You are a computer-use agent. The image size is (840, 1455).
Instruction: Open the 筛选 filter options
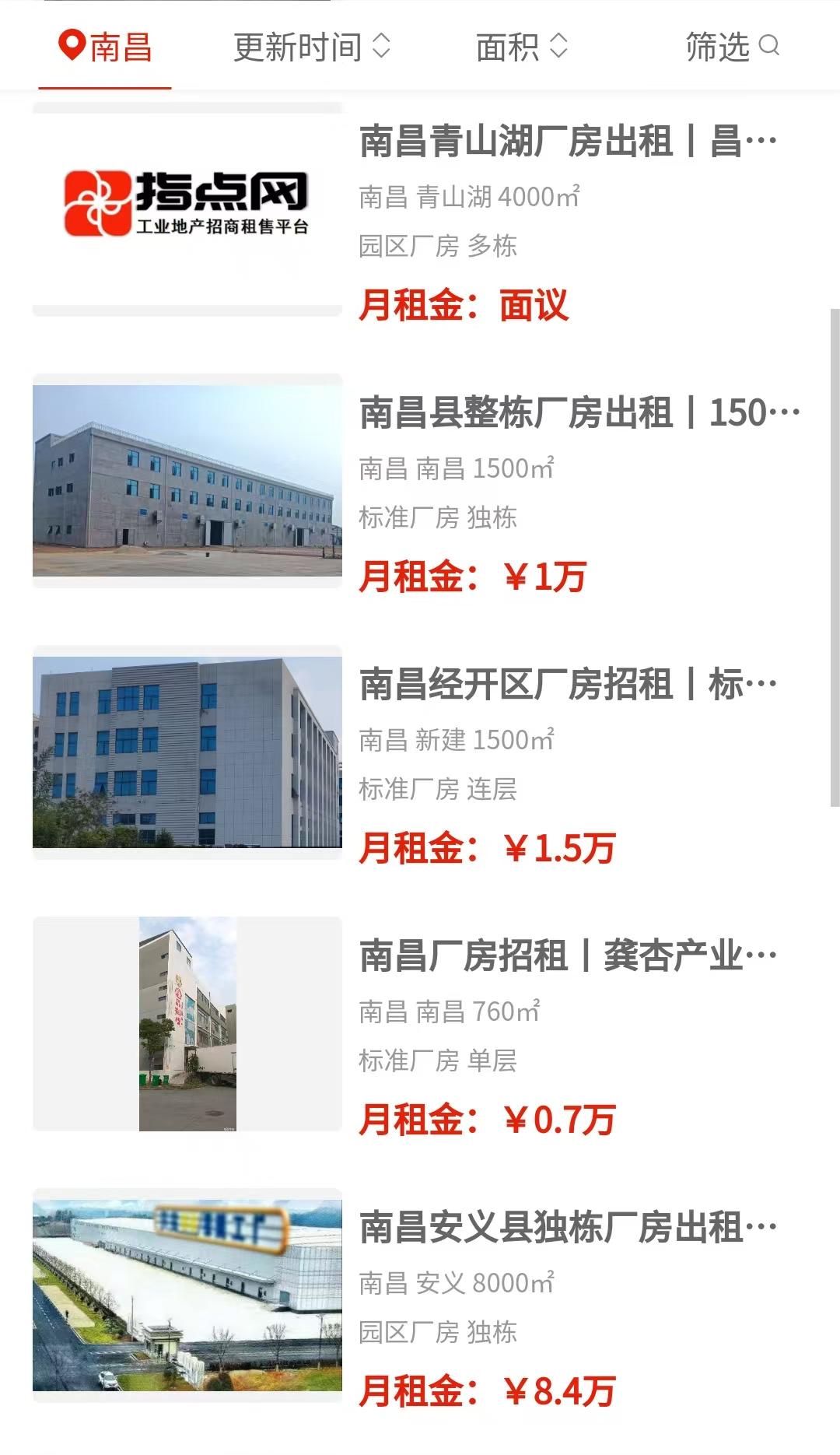731,47
